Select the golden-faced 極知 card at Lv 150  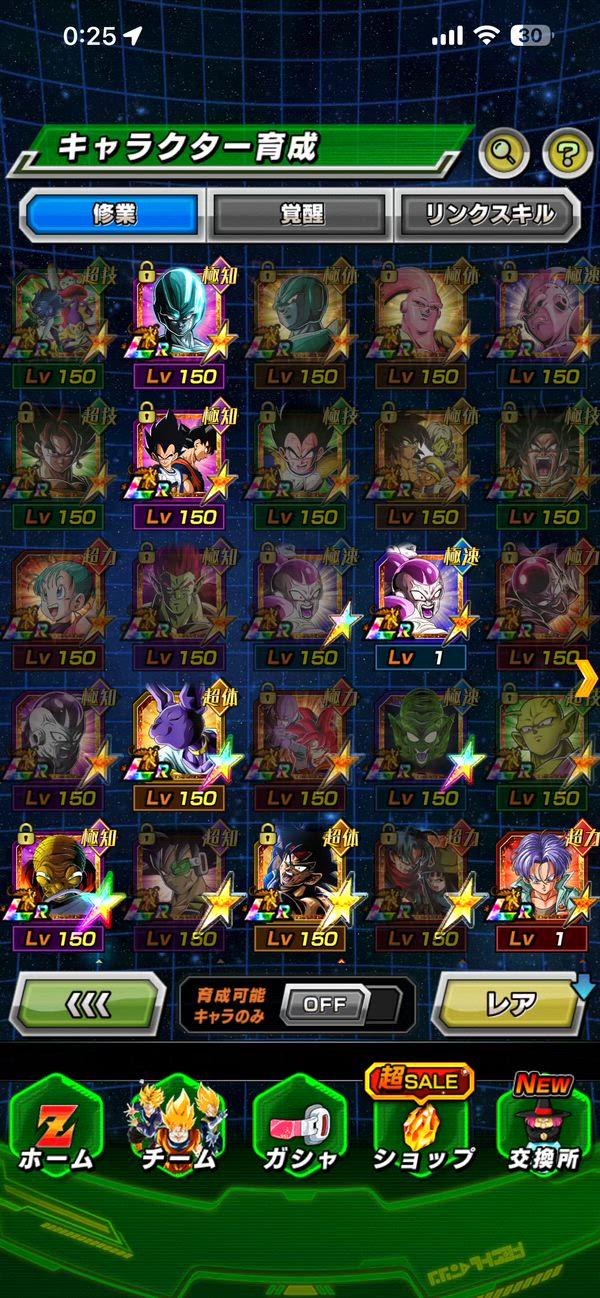click(62, 878)
